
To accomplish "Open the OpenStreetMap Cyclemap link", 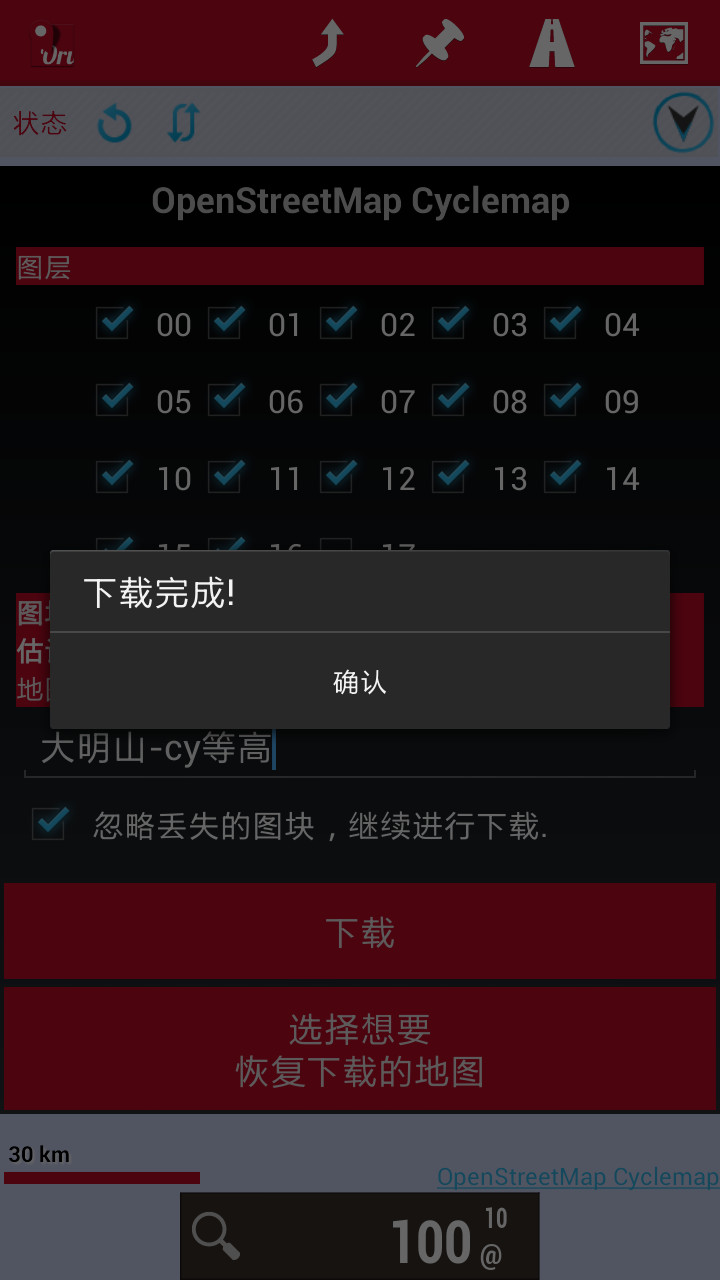I will click(x=577, y=1177).
